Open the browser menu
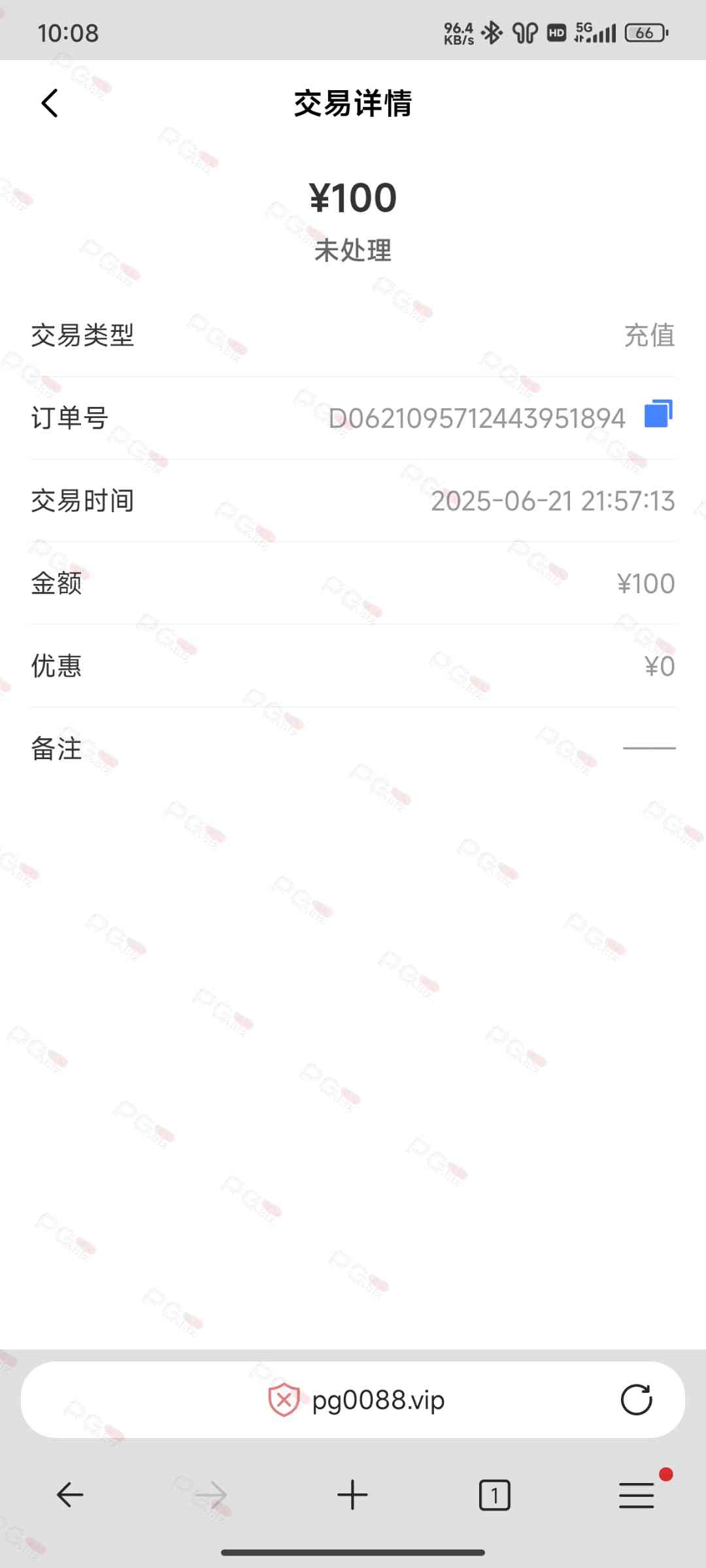This screenshot has height=1568, width=706. point(636,1495)
